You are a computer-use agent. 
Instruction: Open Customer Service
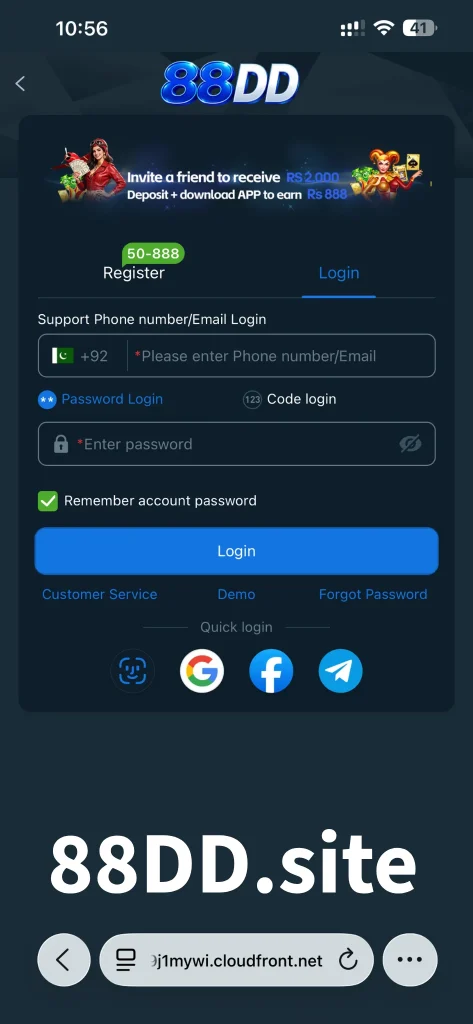(99, 594)
